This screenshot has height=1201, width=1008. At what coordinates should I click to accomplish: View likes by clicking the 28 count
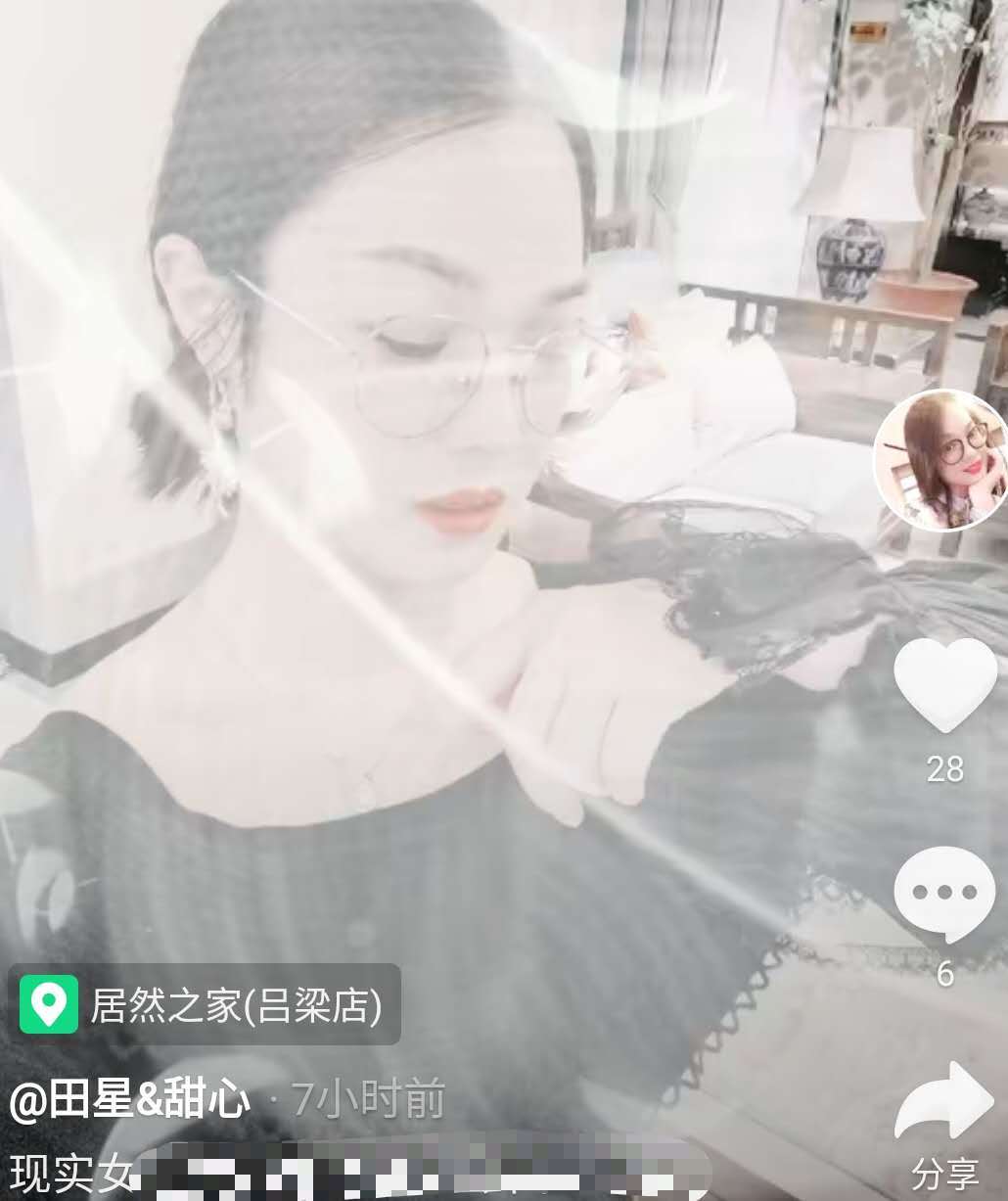pyautogui.click(x=943, y=770)
